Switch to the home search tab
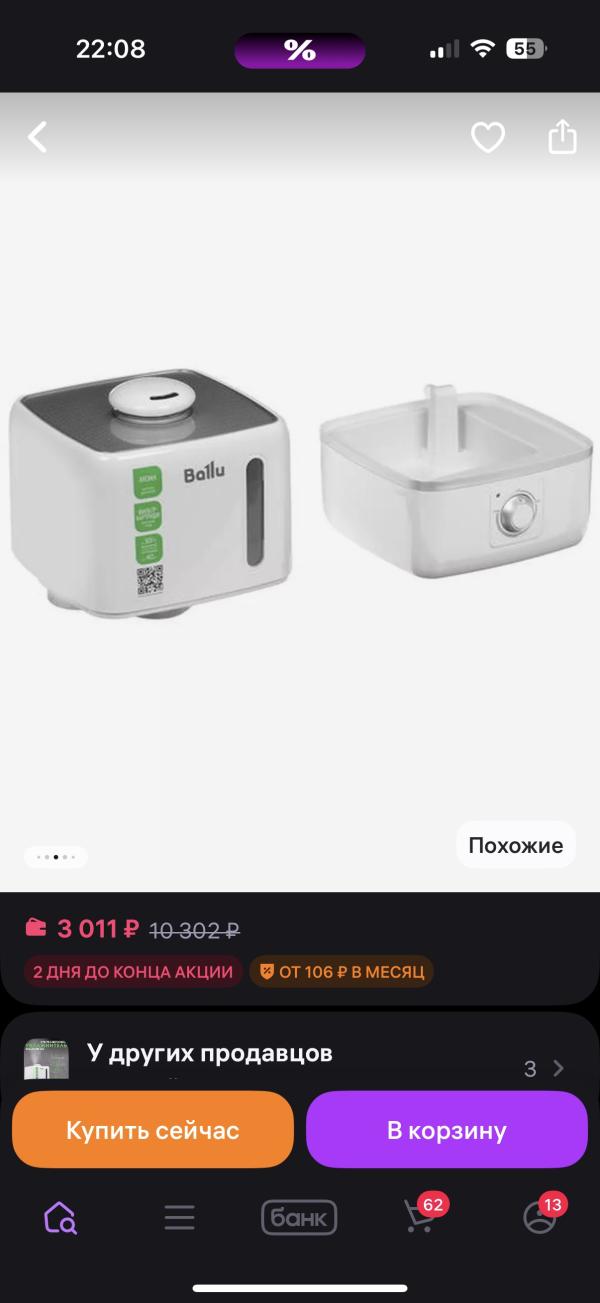This screenshot has height=1303, width=600. coord(60,1217)
